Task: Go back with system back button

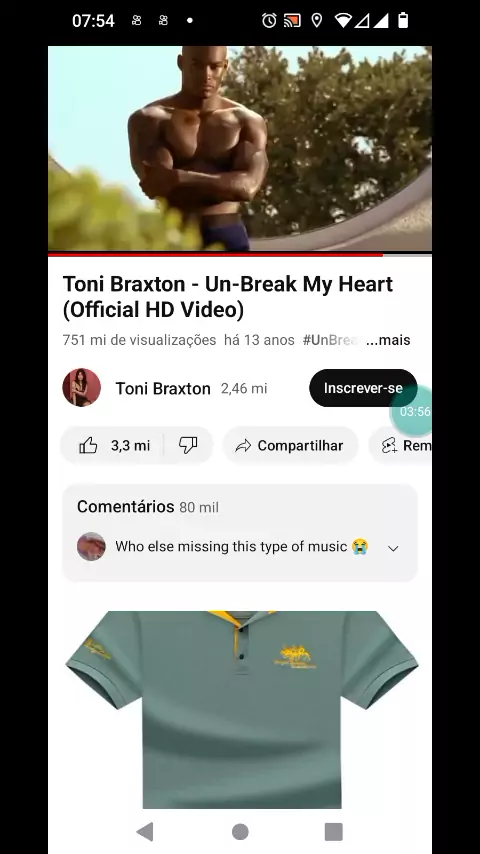Action: click(145, 832)
